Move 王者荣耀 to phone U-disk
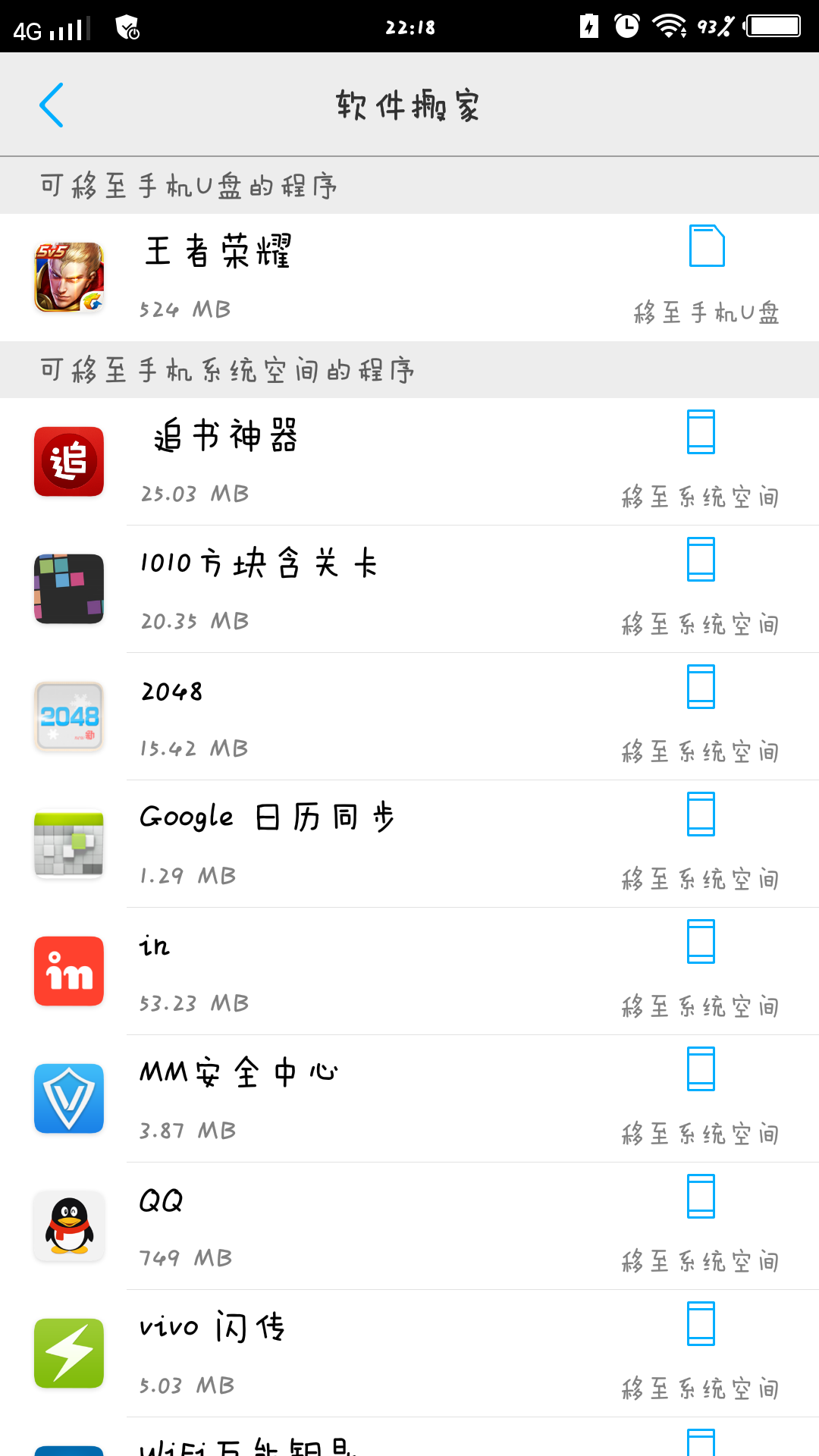This screenshot has width=819, height=1456. (x=708, y=312)
